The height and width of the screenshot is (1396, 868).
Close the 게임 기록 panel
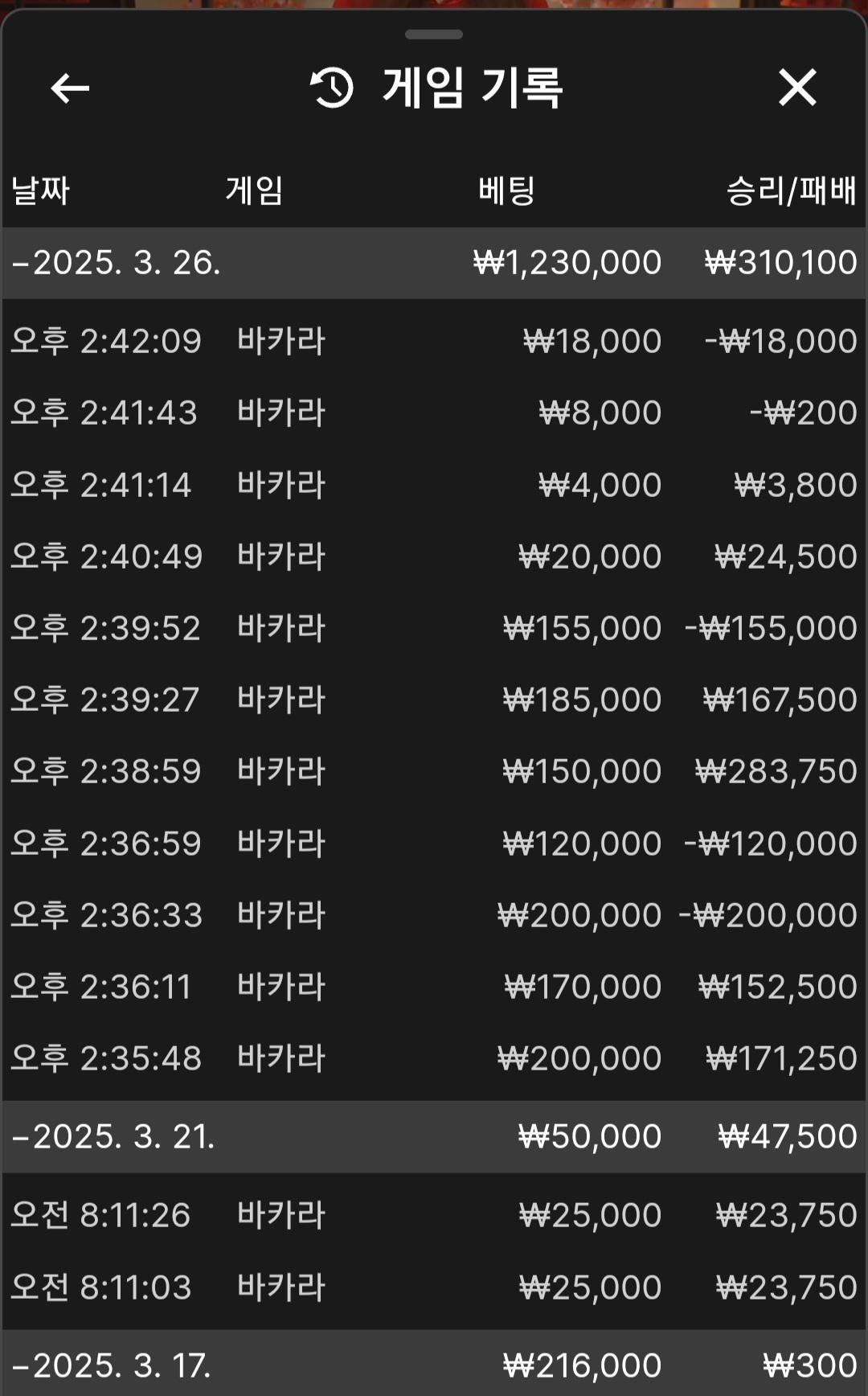tap(796, 87)
